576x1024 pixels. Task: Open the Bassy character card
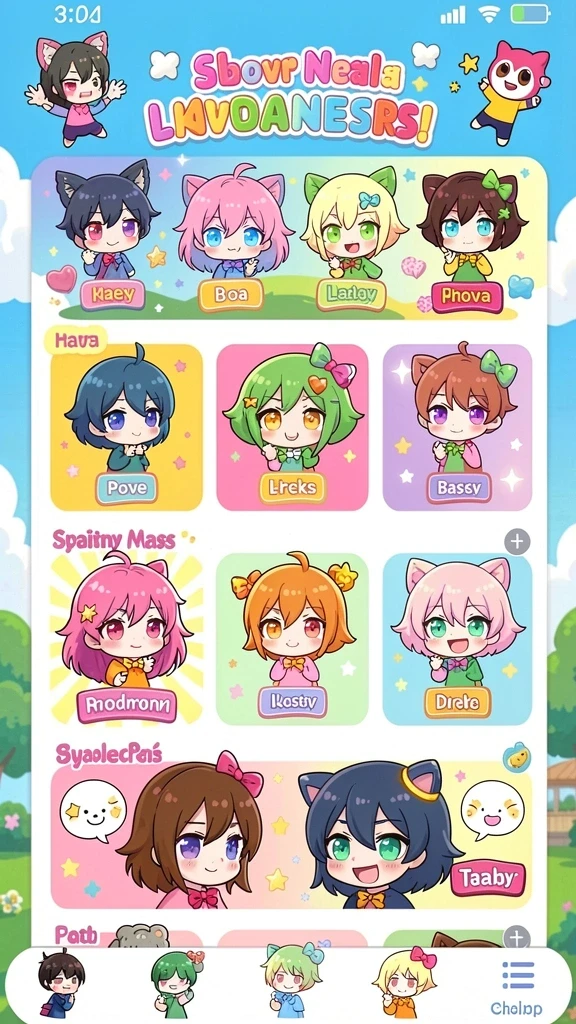[457, 426]
